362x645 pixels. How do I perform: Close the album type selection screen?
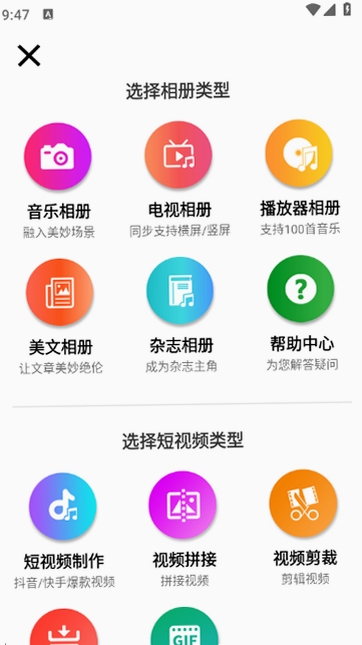[29, 56]
